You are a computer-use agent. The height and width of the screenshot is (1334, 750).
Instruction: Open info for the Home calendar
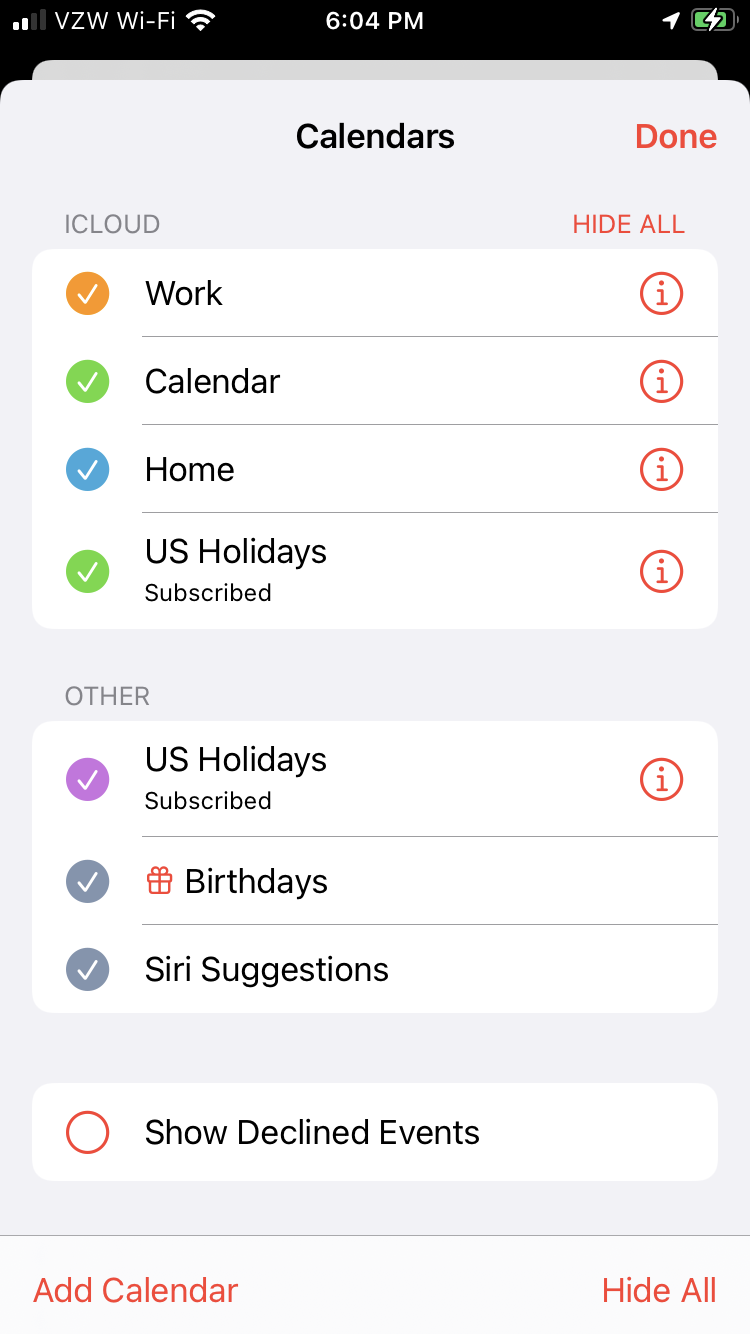[x=661, y=469]
